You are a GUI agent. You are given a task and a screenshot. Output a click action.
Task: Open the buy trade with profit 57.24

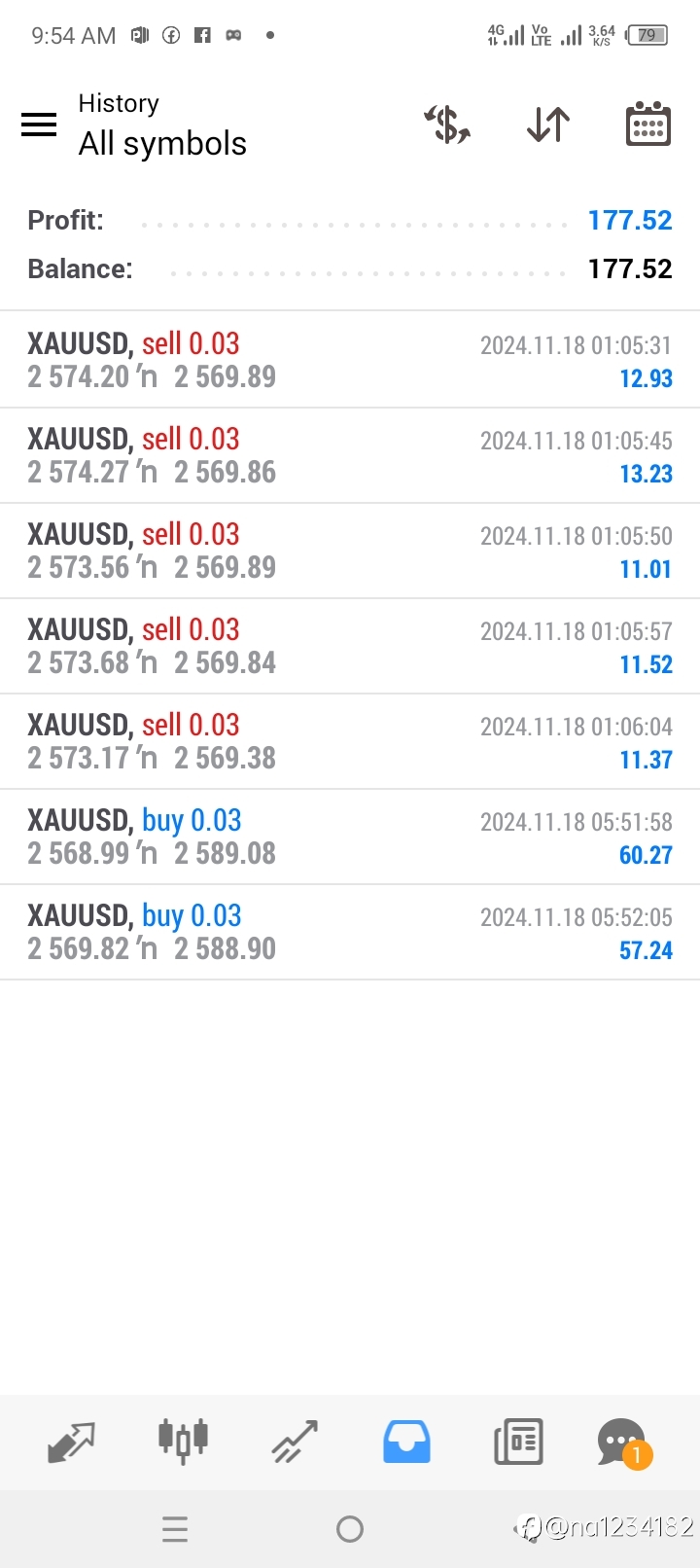pos(350,932)
